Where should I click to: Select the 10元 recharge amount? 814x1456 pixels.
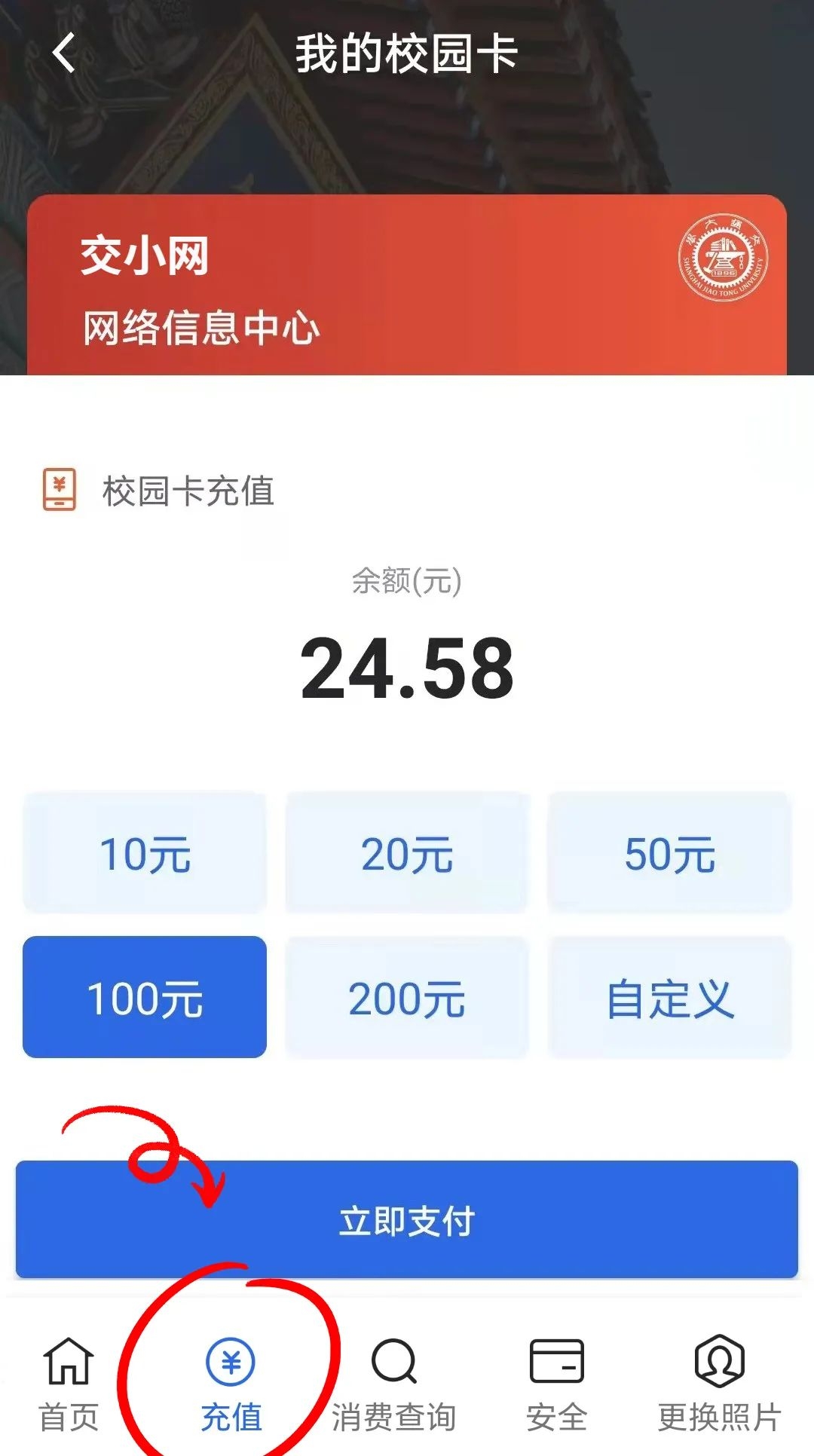[x=145, y=853]
